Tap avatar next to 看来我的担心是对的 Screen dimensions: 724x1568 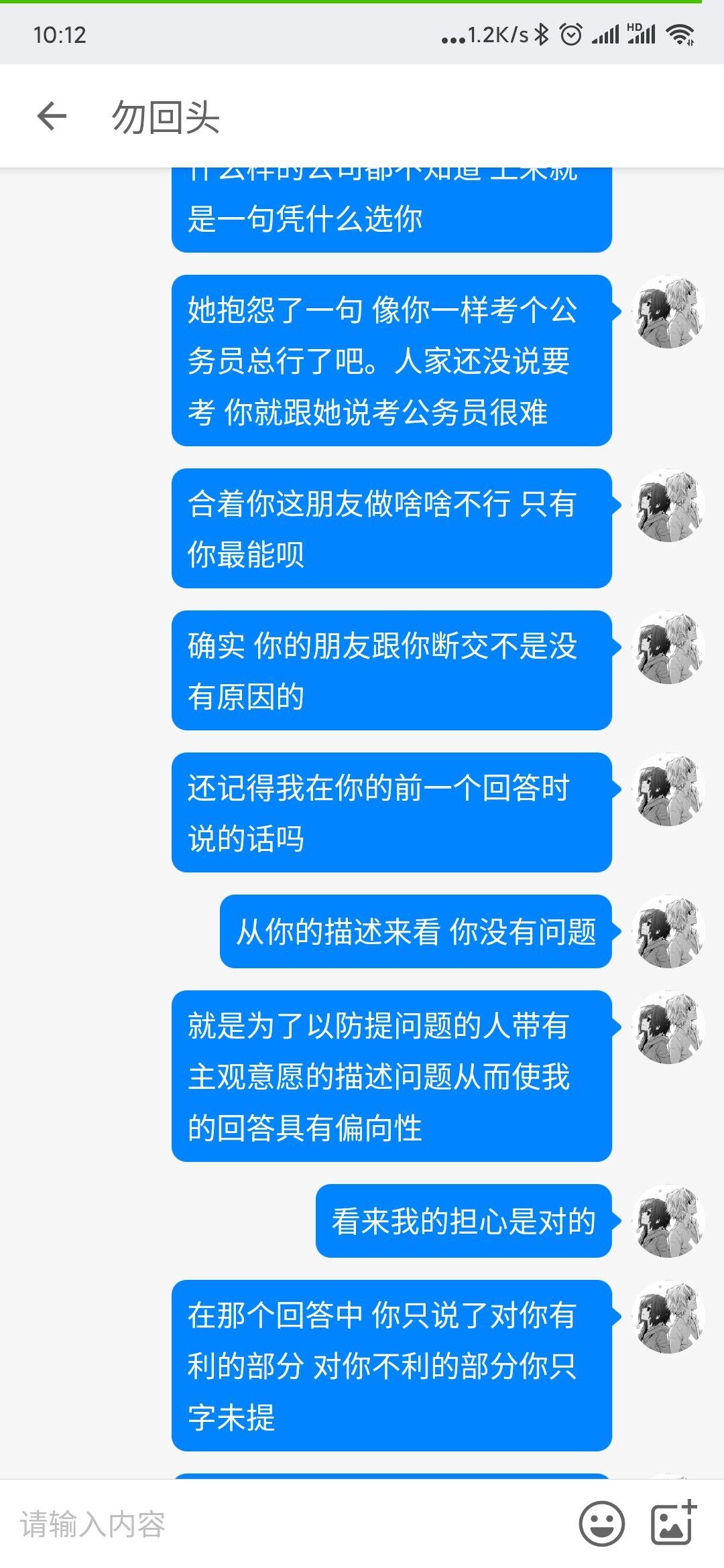click(x=668, y=1220)
